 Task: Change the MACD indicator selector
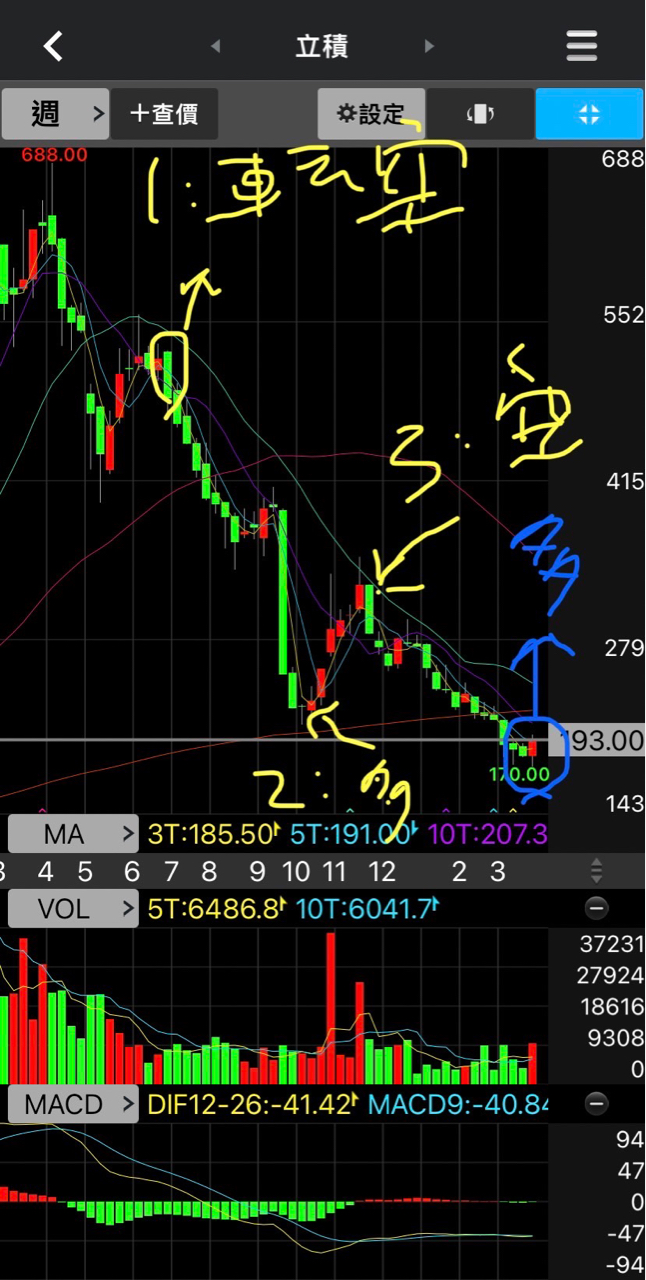coord(73,1104)
